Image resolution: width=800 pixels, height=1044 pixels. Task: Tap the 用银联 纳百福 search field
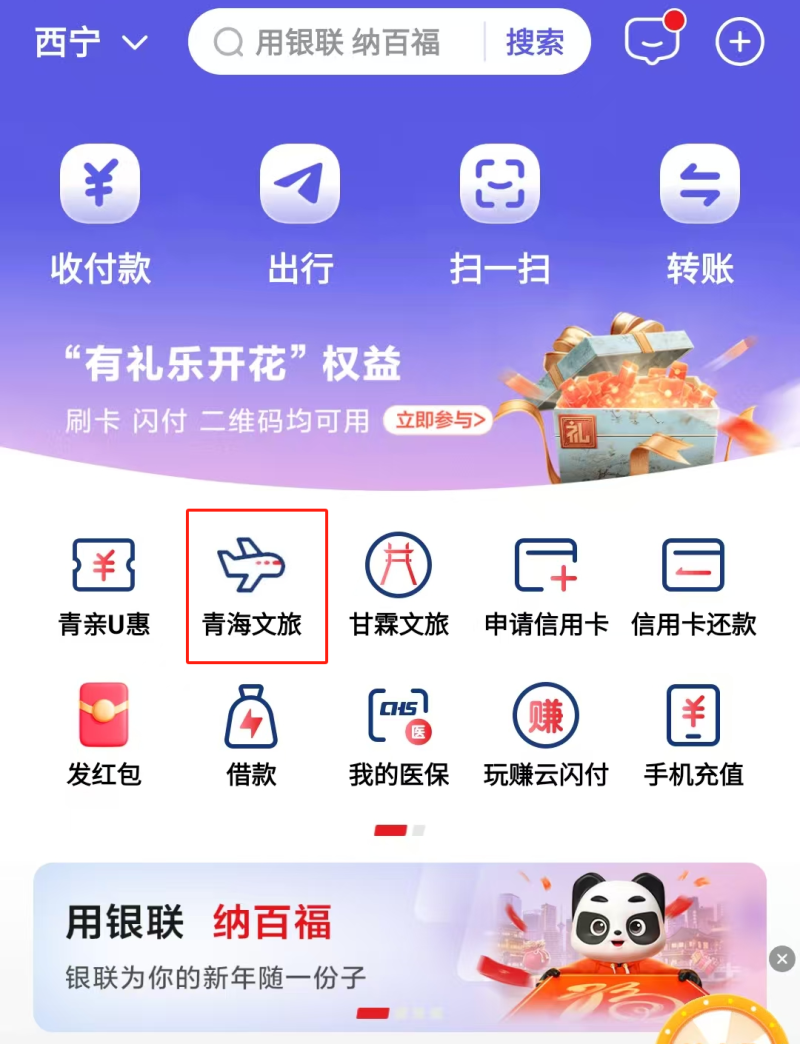(346, 43)
